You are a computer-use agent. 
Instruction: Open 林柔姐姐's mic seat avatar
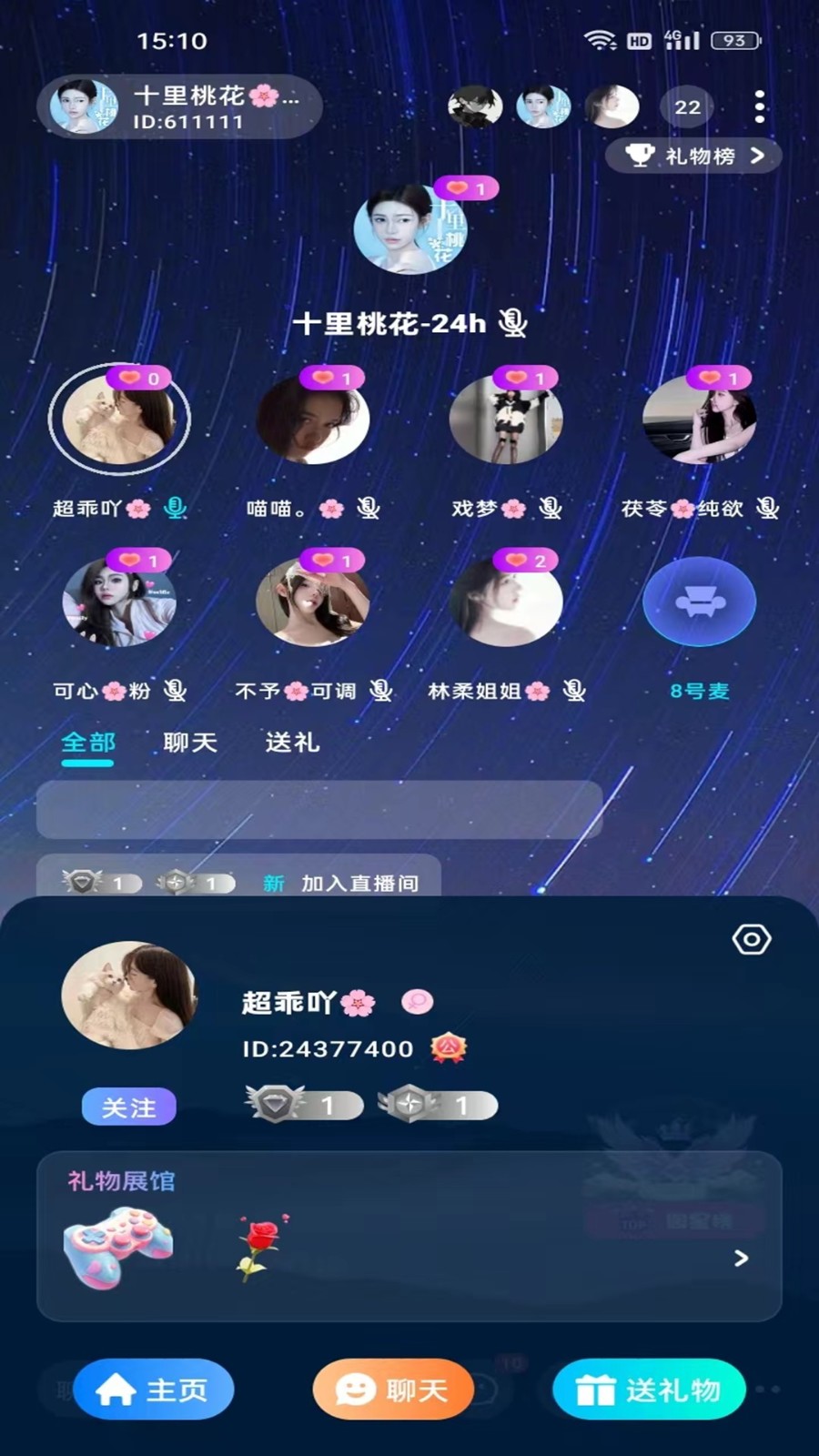coord(506,602)
